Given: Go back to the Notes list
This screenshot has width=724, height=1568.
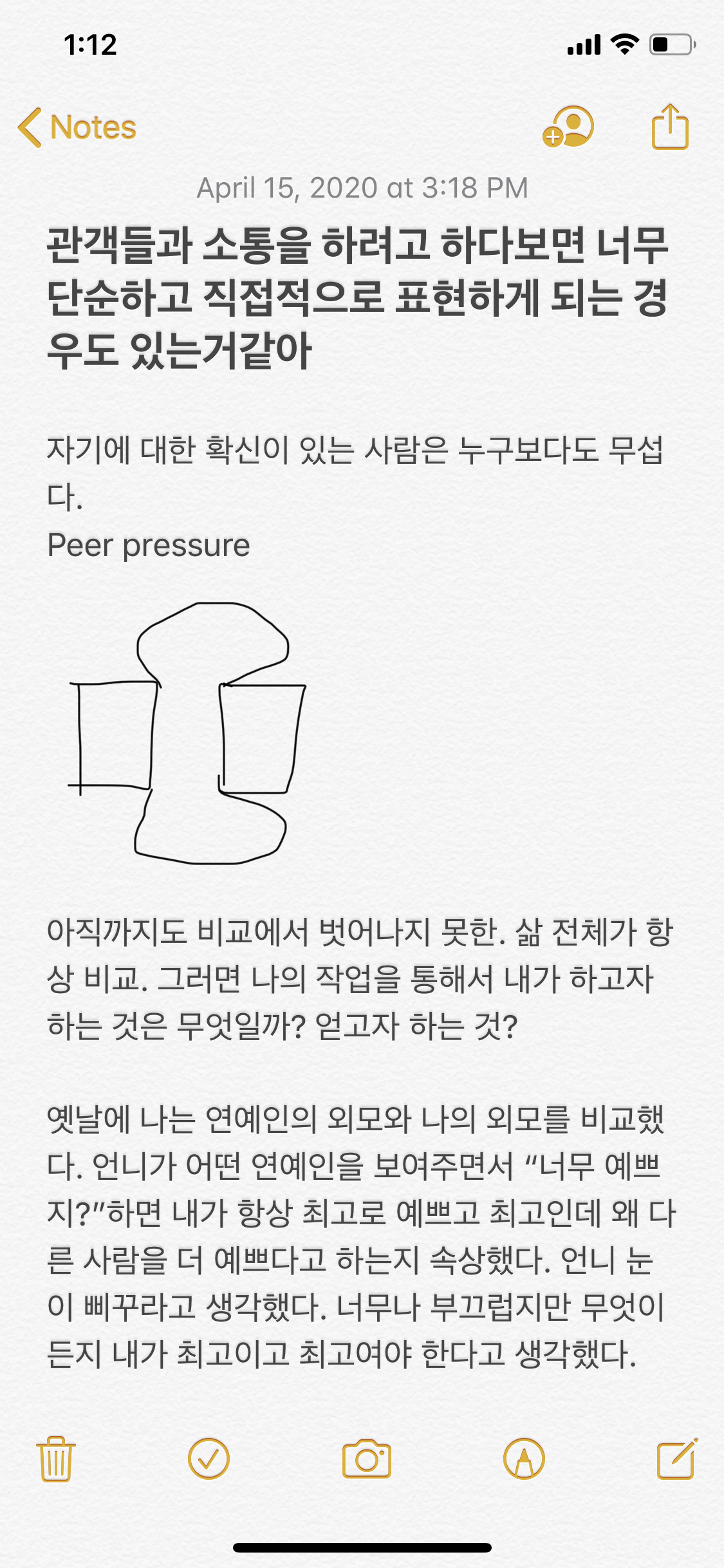Looking at the screenshot, I should coord(77,127).
